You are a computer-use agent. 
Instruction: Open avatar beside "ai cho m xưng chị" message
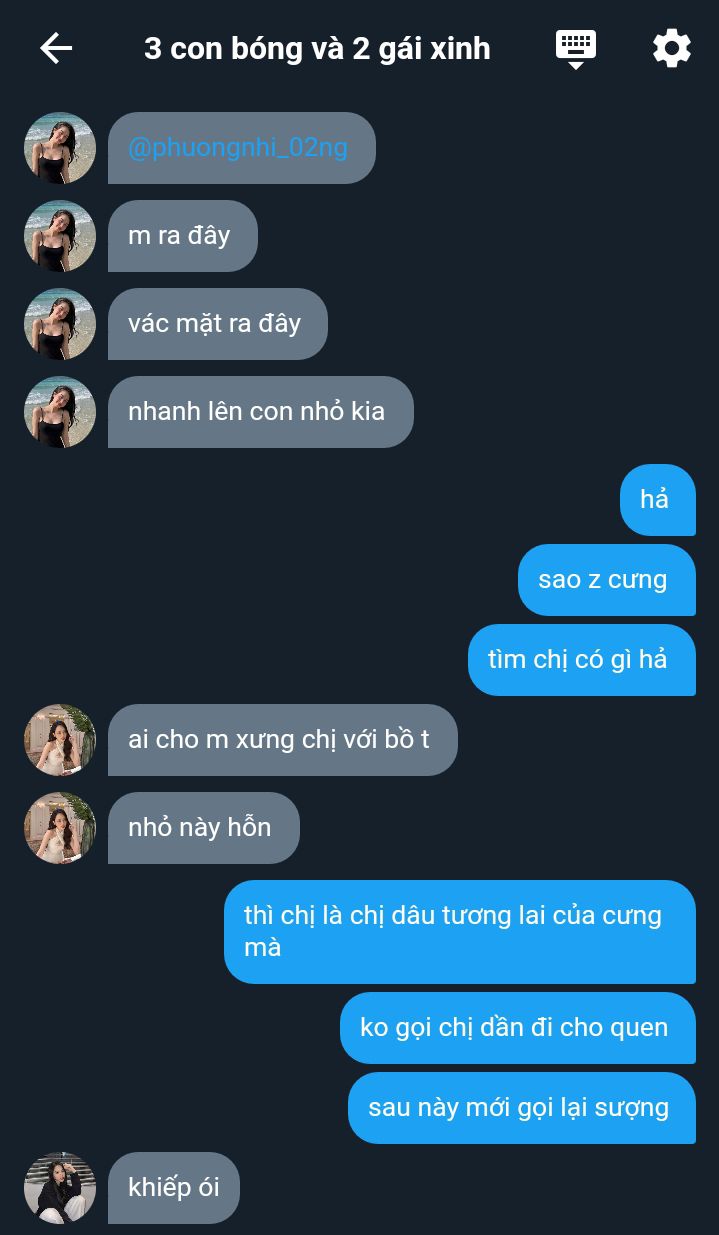point(60,740)
